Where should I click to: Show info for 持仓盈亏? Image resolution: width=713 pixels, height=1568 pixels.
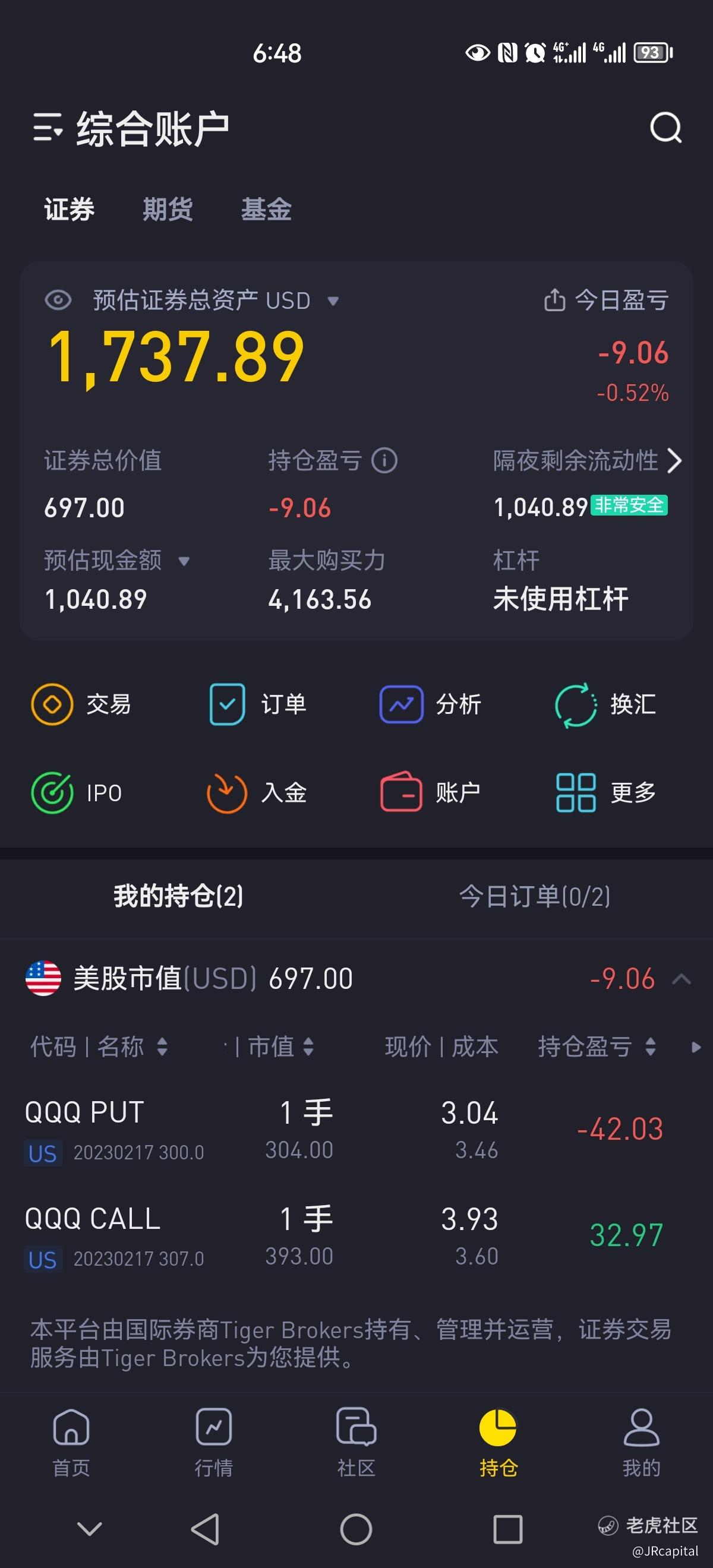pos(384,460)
